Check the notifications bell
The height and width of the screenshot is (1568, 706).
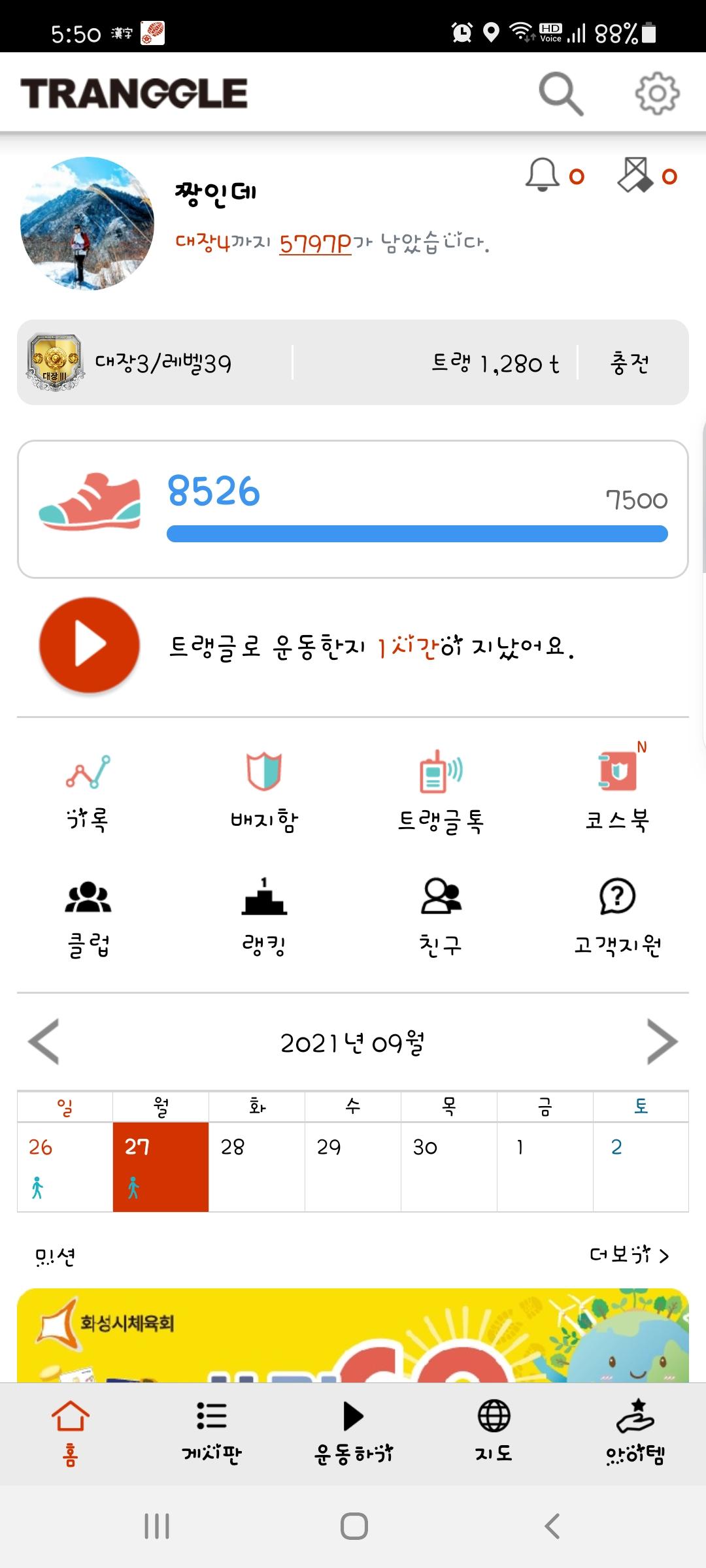click(x=543, y=174)
